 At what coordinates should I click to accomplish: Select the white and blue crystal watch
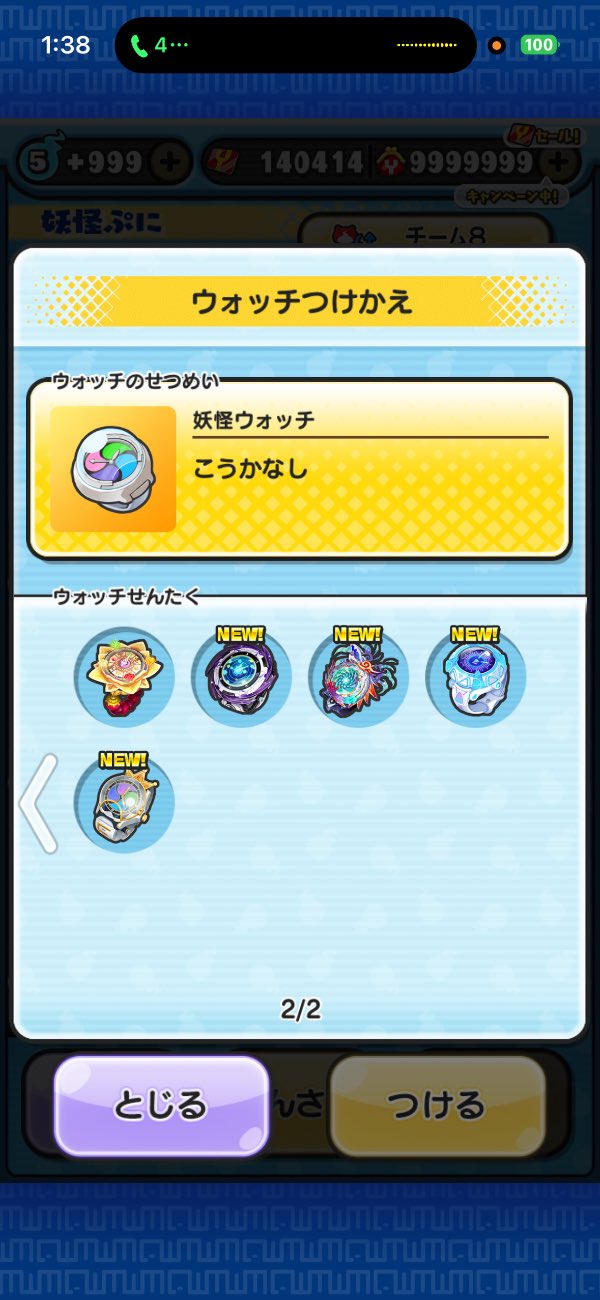475,676
